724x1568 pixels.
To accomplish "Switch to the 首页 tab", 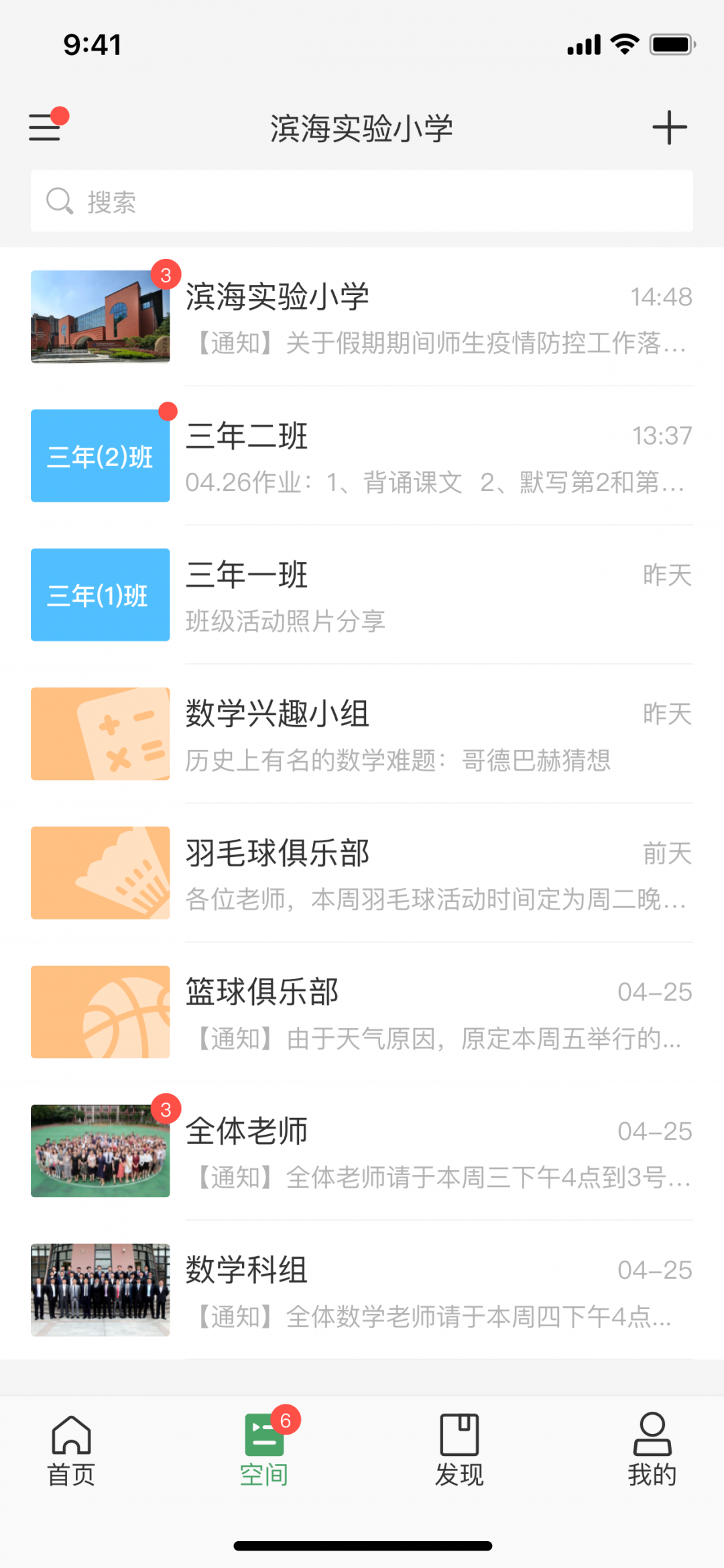I will pyautogui.click(x=71, y=1450).
